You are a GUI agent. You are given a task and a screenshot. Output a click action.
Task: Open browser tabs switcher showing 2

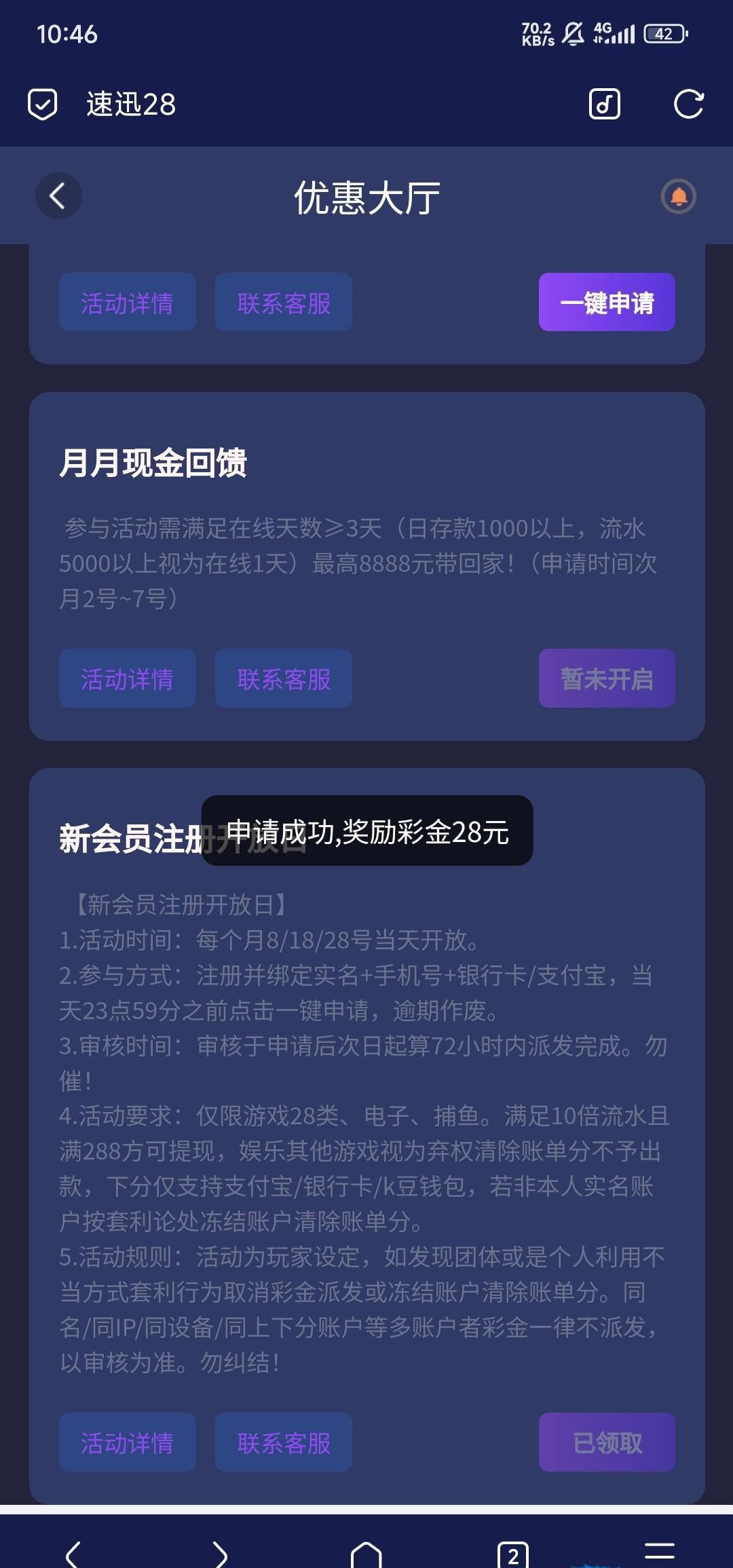point(513,1554)
